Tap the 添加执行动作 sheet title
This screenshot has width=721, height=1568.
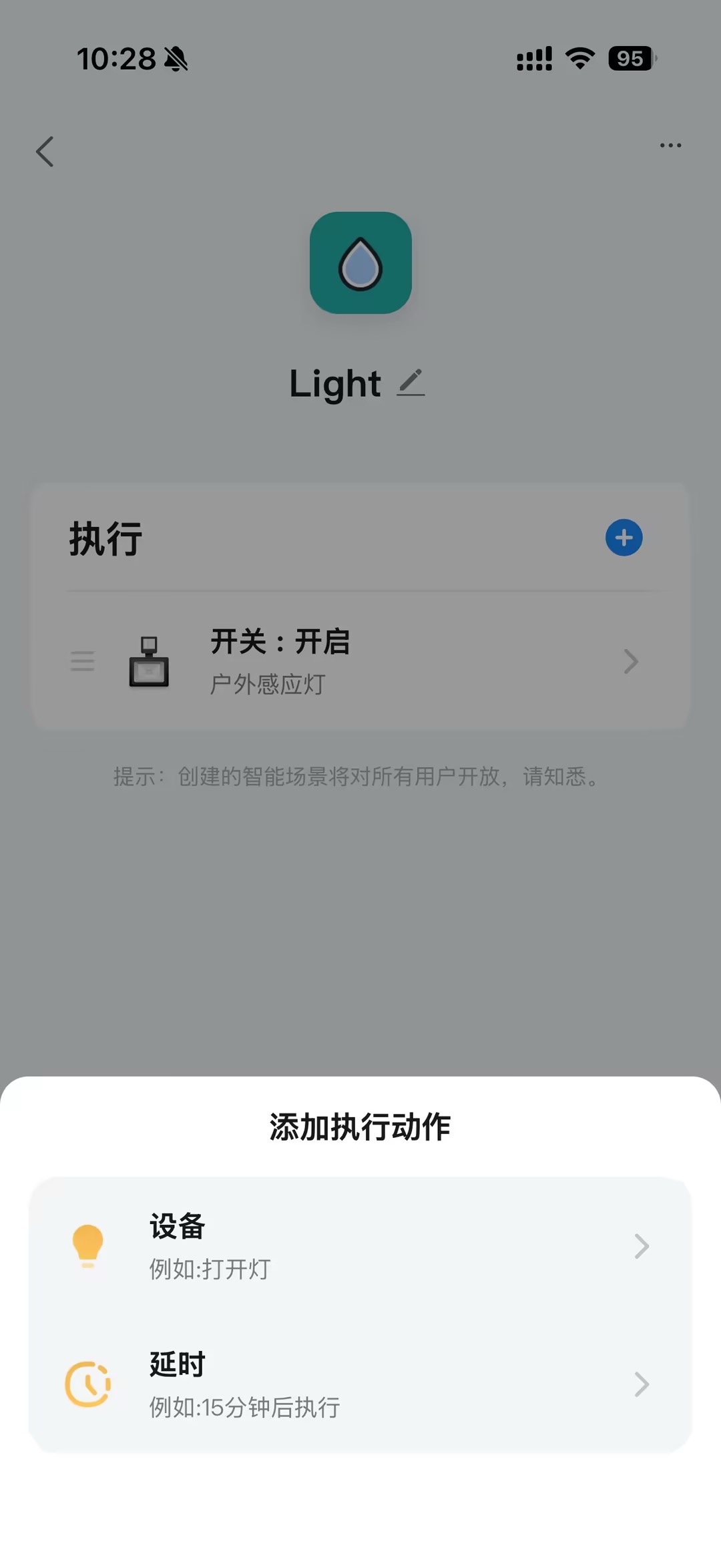pos(360,1125)
